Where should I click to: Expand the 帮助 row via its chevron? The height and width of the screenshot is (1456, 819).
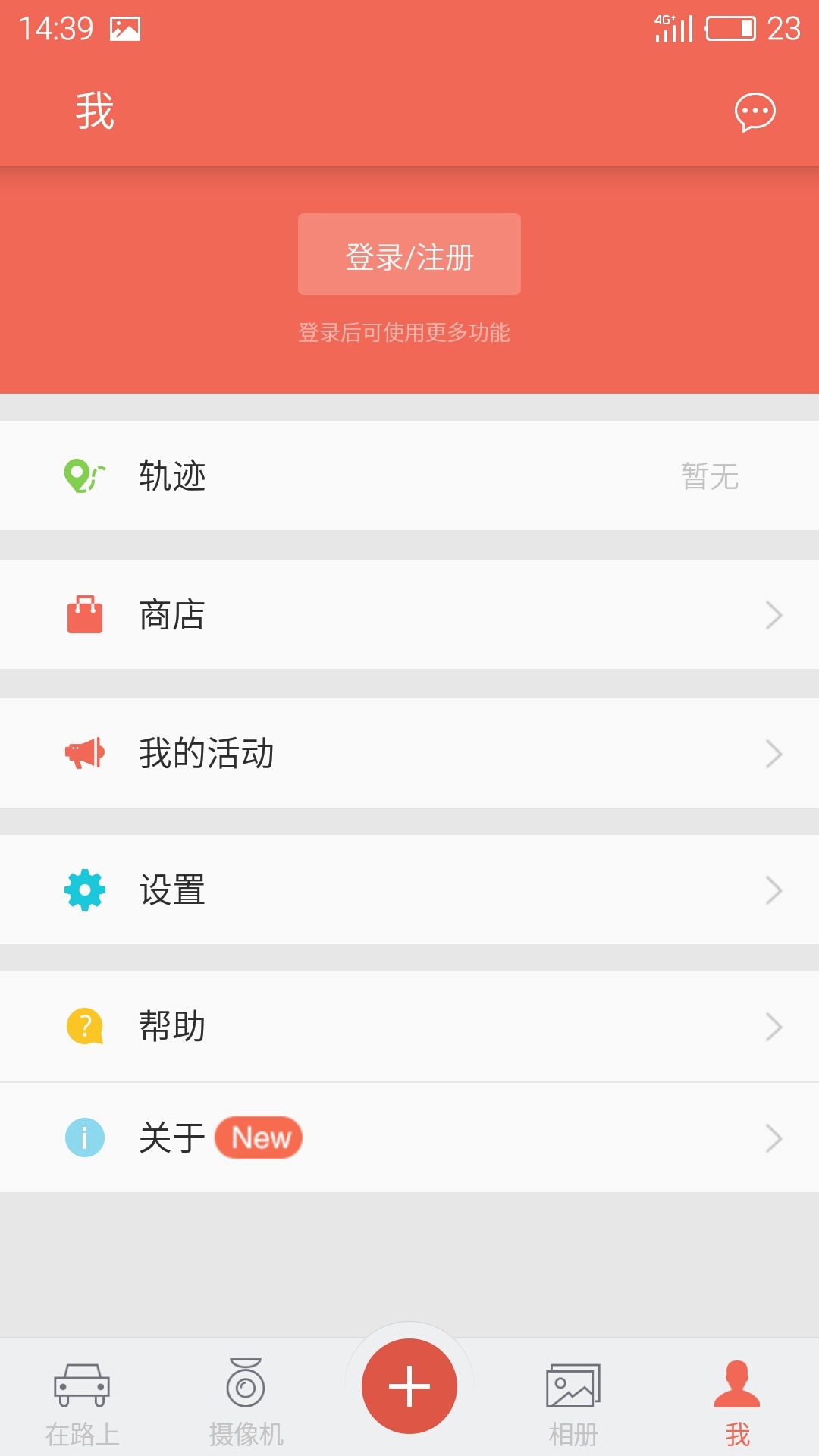773,1026
